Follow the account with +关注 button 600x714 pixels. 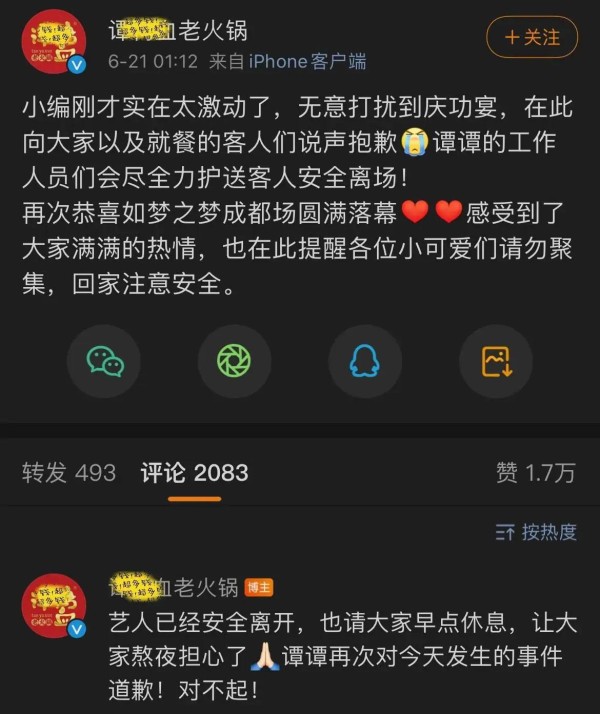click(x=531, y=38)
